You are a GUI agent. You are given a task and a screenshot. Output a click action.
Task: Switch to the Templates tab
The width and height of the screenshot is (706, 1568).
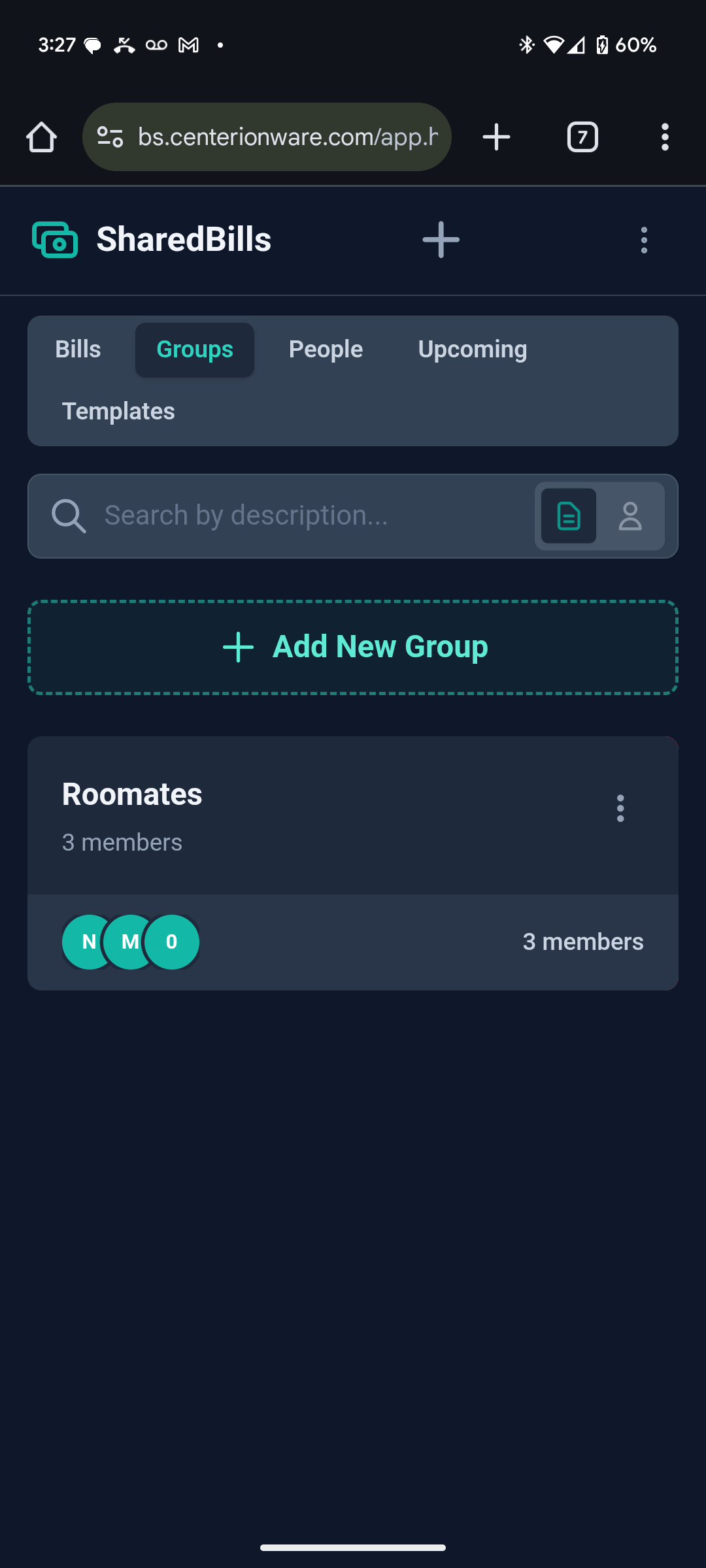[118, 412]
